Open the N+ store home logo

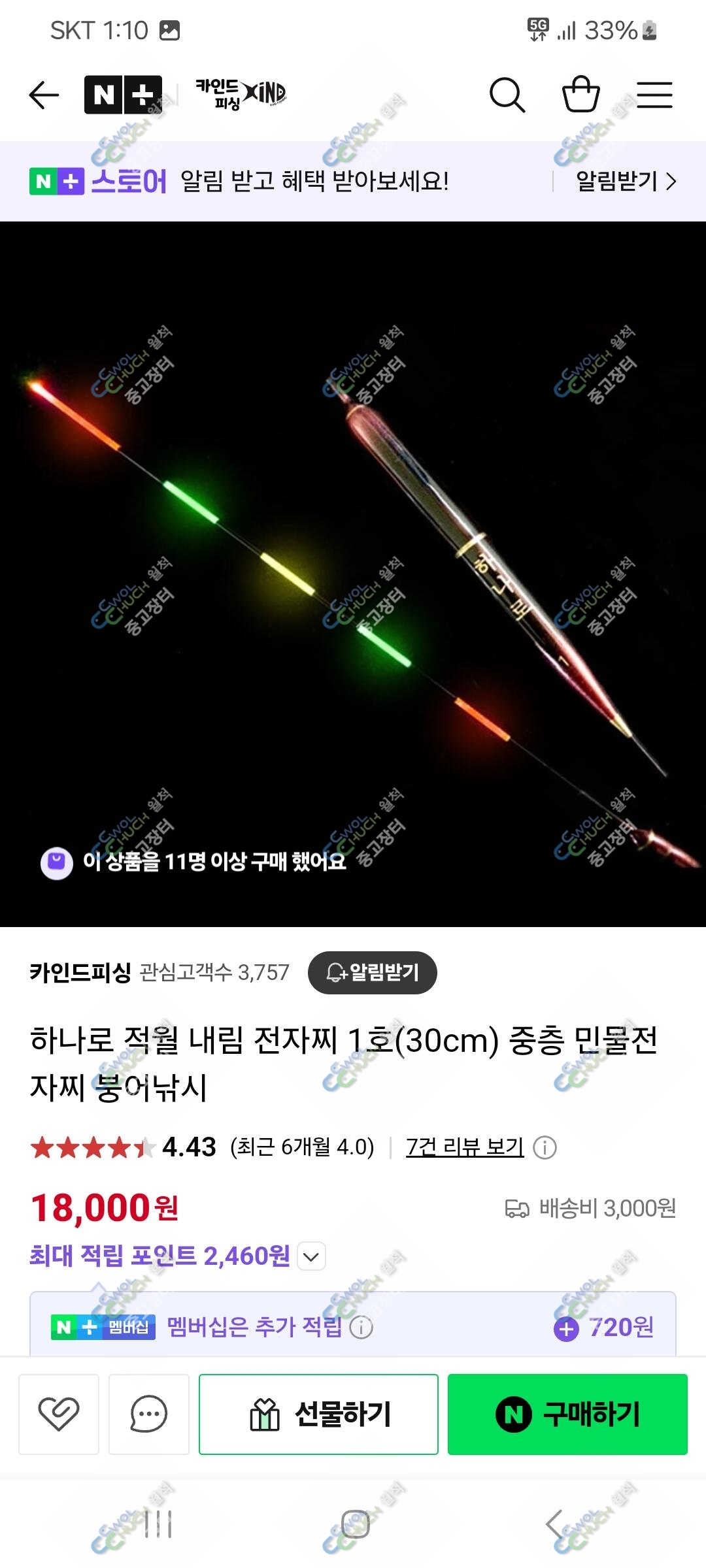123,95
